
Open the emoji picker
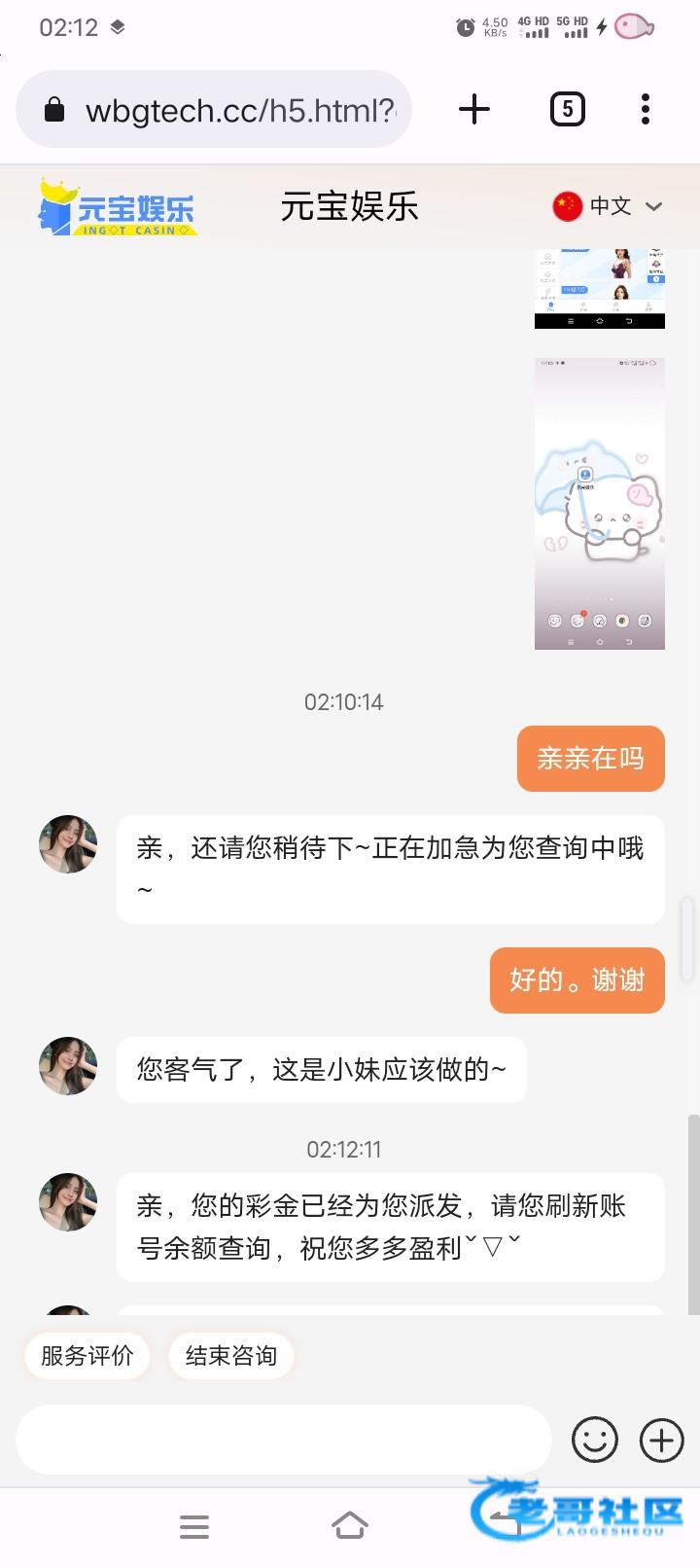(x=595, y=1440)
